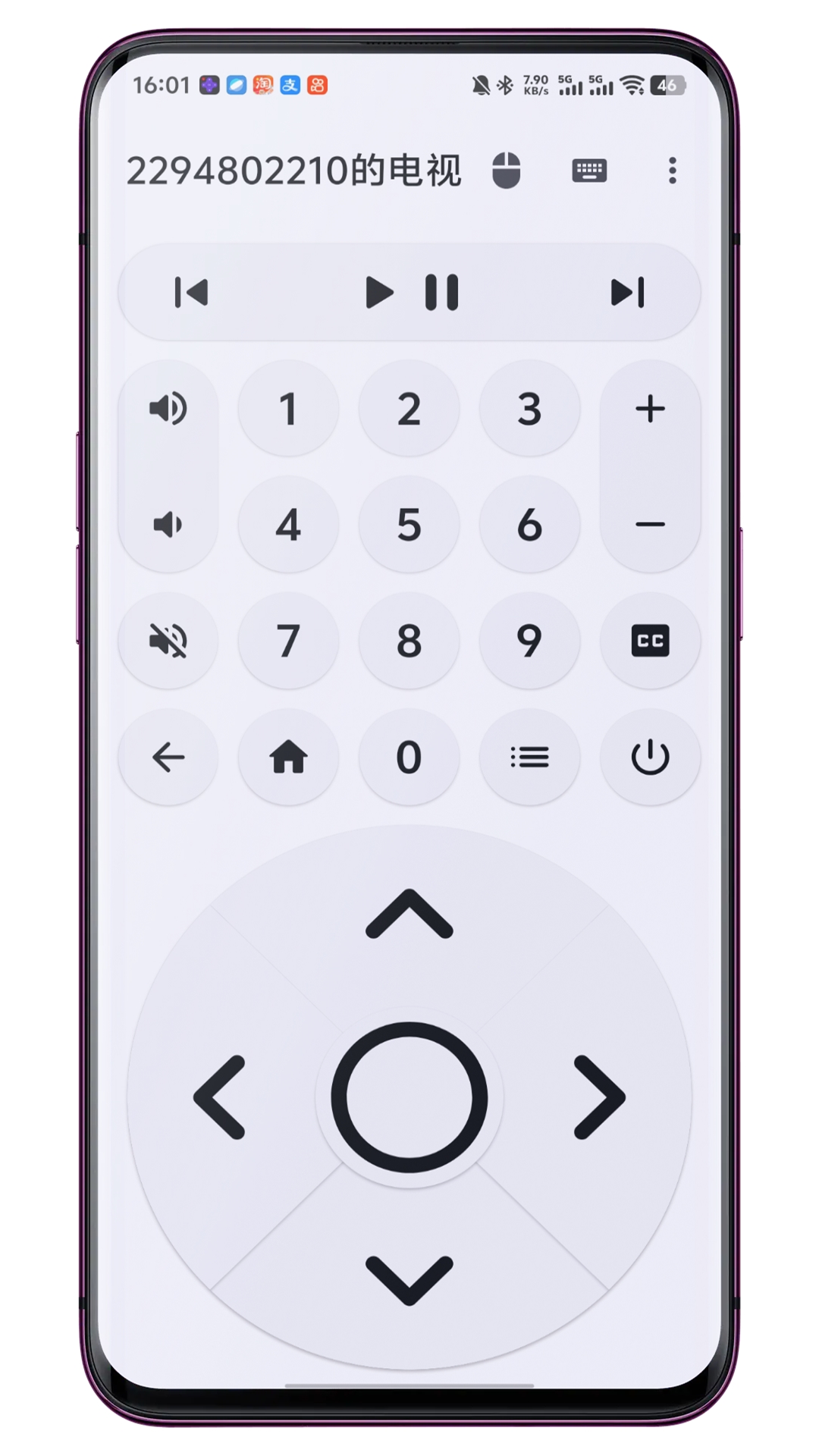Turn the TV power on/off
Image resolution: width=819 pixels, height=1456 pixels.
(x=650, y=757)
